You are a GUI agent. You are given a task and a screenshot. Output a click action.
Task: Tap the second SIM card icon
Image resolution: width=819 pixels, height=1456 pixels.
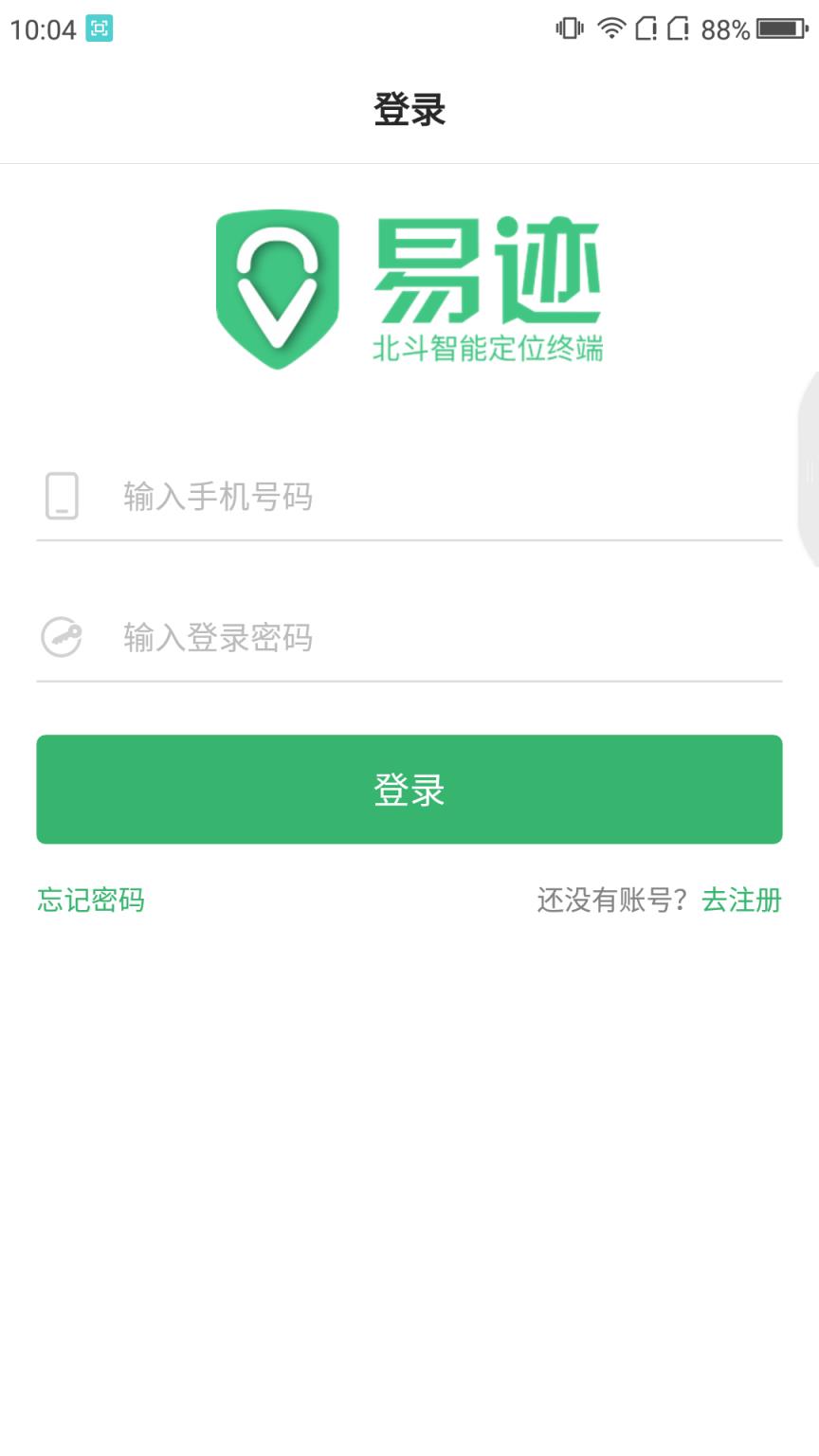coord(681,29)
